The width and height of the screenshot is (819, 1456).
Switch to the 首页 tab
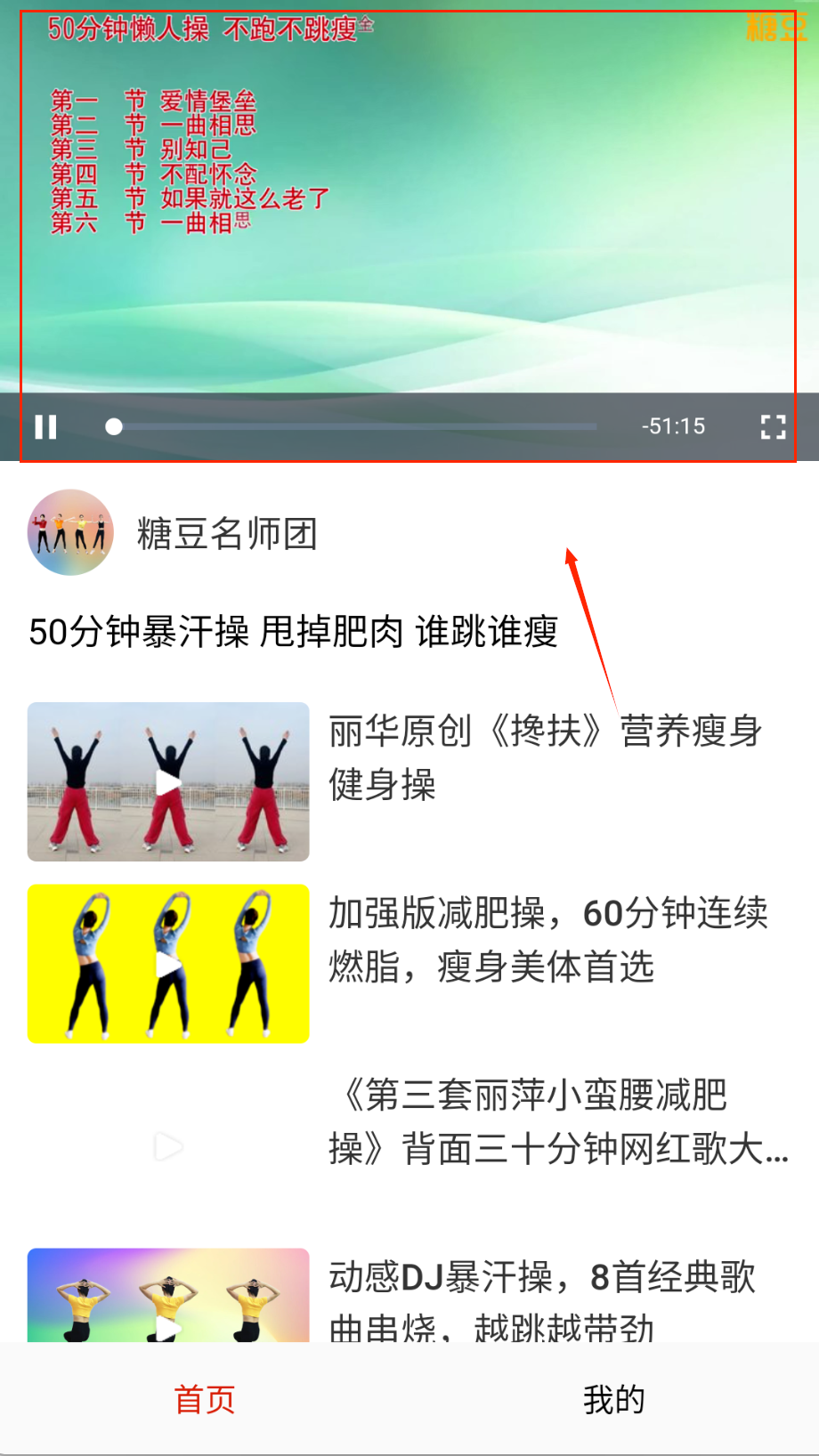(205, 1399)
